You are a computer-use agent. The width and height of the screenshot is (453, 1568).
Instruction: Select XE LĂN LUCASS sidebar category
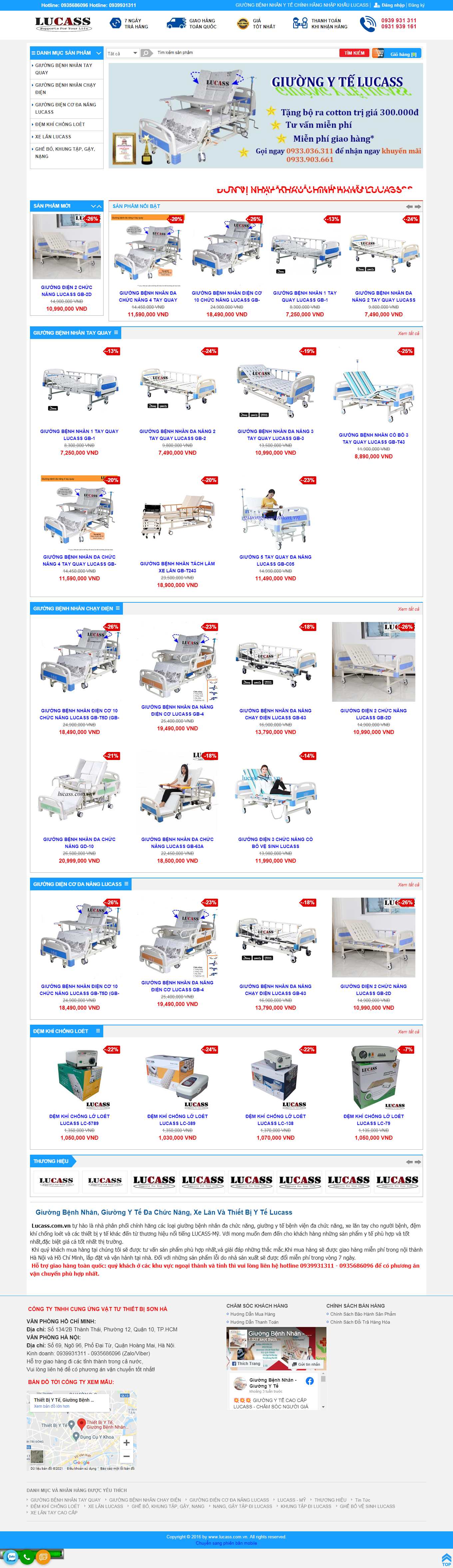(x=53, y=137)
